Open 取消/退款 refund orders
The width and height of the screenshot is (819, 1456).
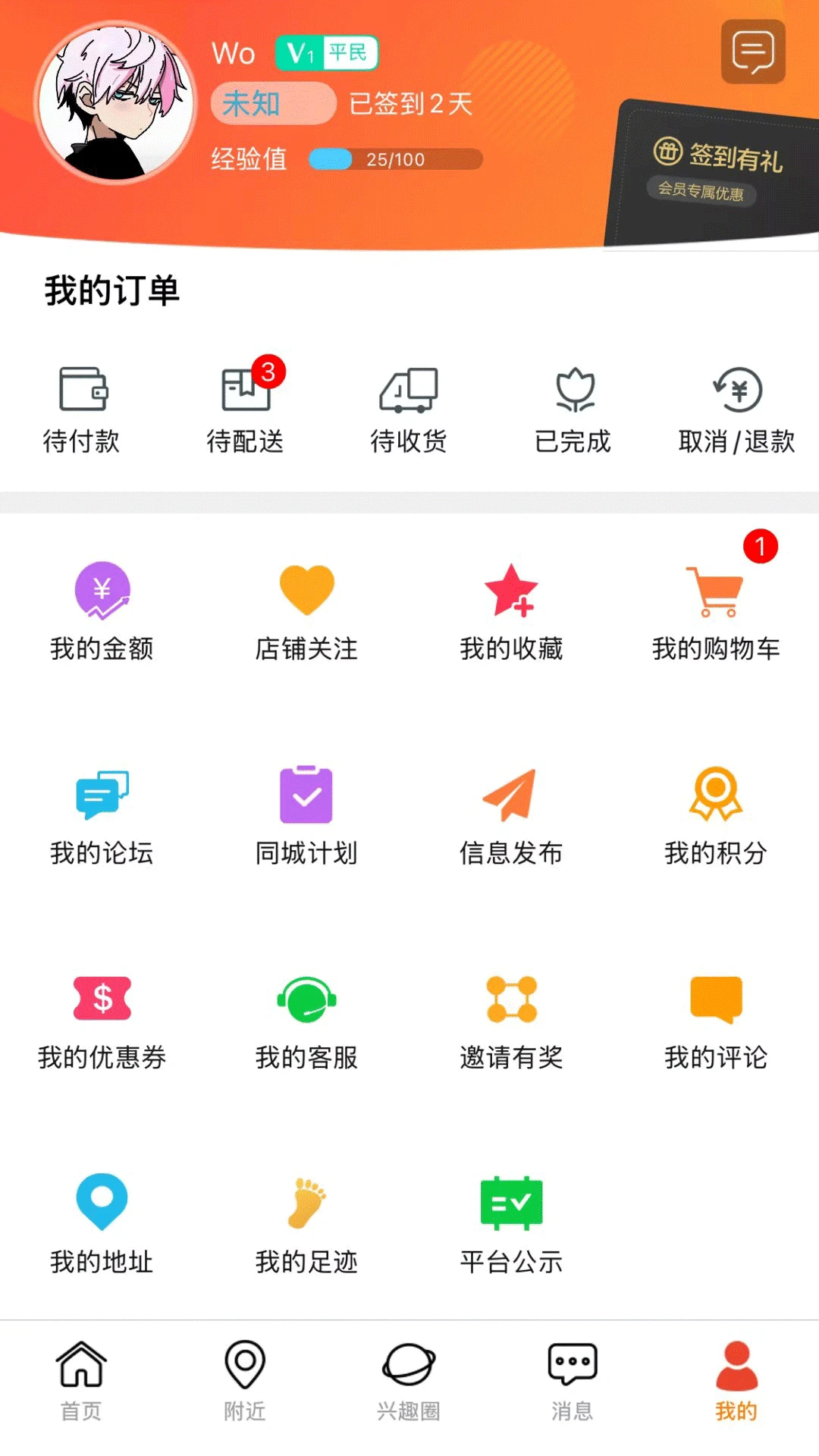[x=736, y=406]
